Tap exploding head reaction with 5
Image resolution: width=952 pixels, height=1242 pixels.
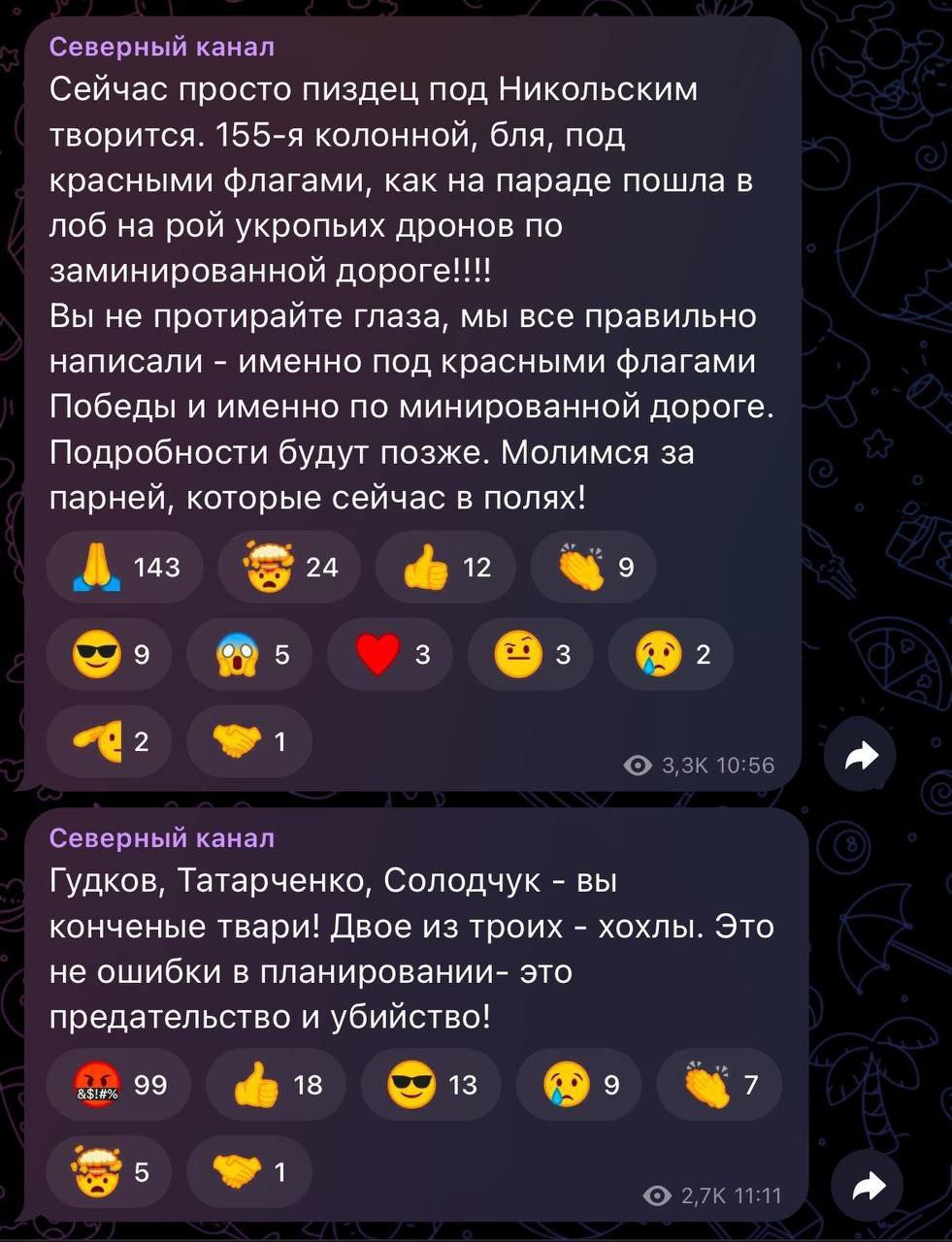(x=109, y=1173)
